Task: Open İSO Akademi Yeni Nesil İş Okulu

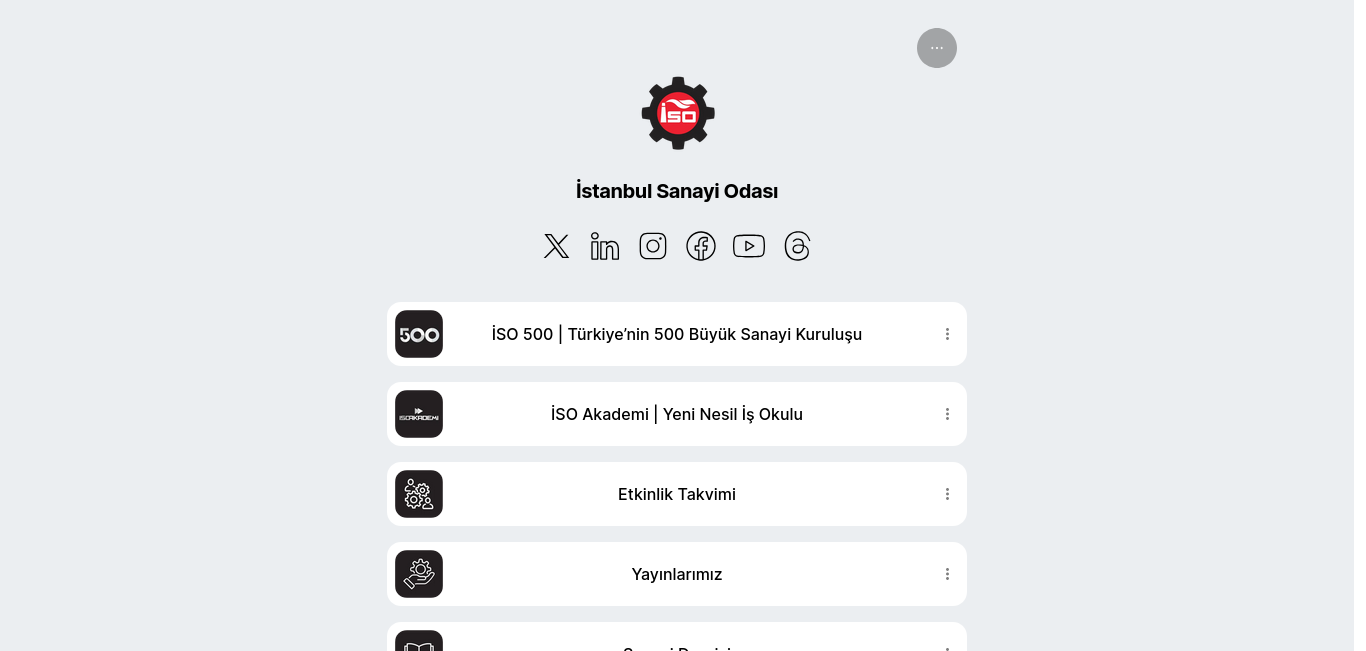Action: 676,414
